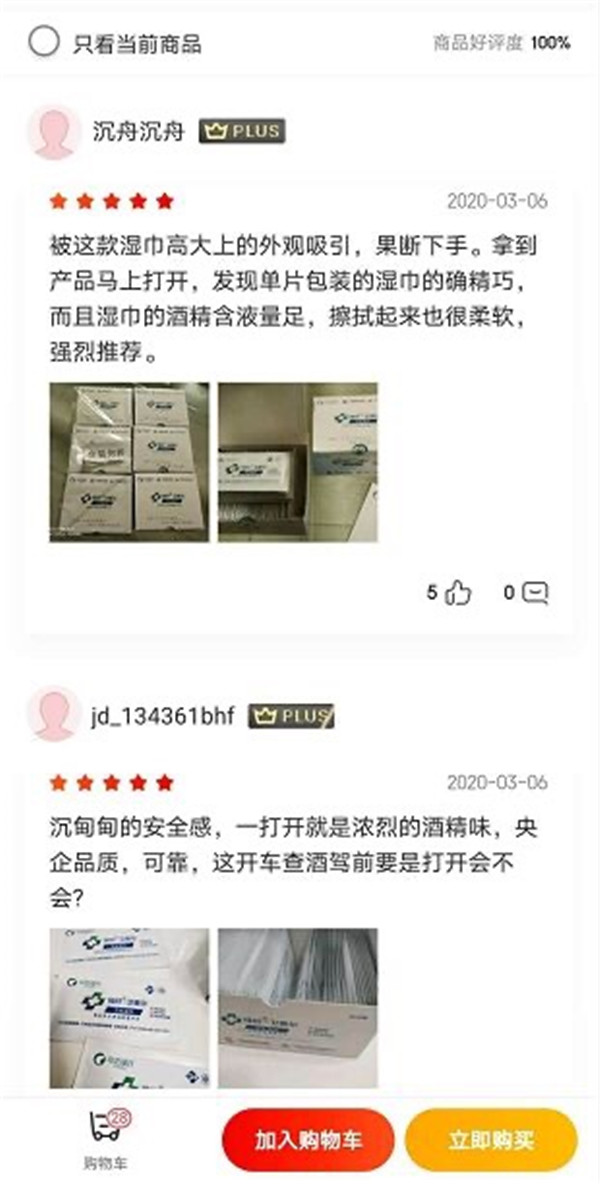Select the 只看当前商品 option
Viewport: 600px width, 1184px height.
[x=44, y=43]
